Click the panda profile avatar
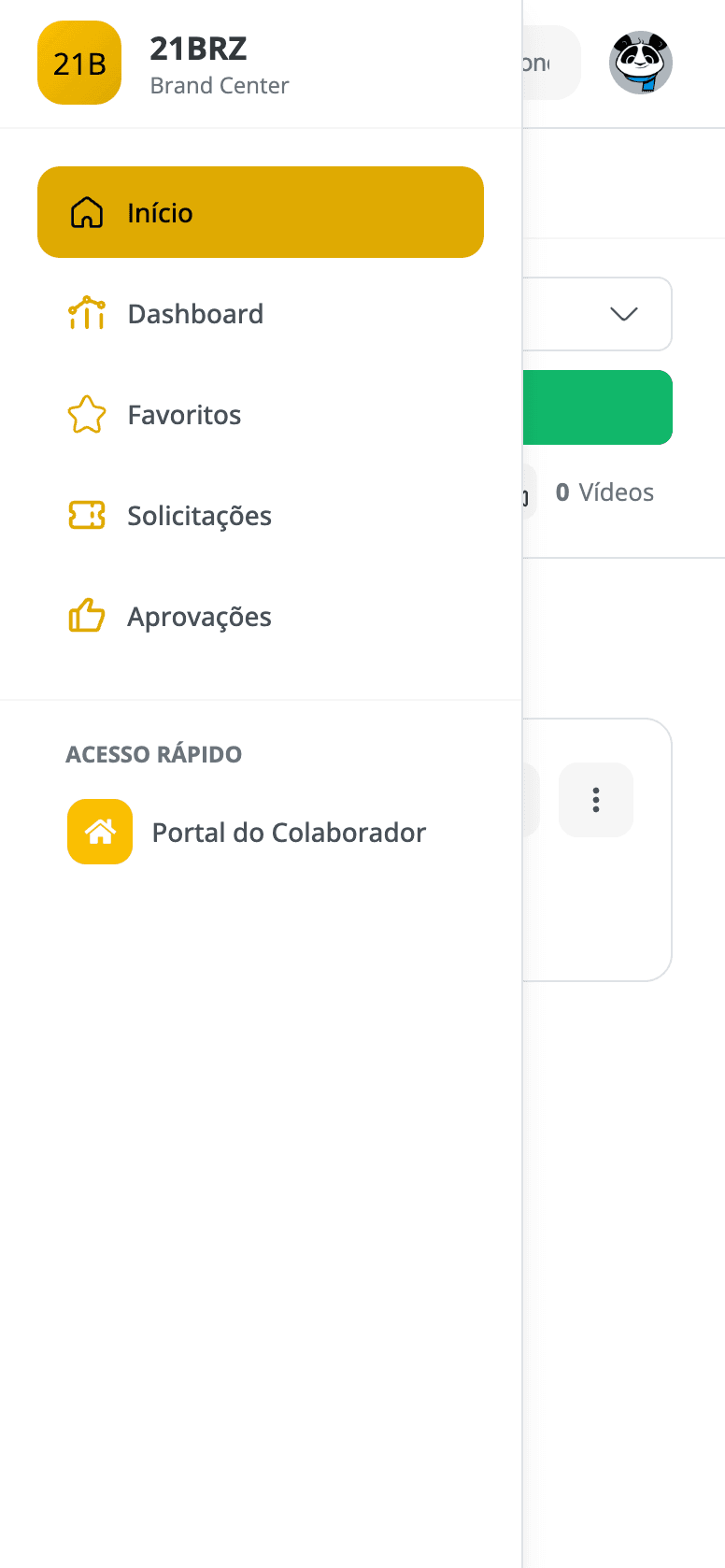The width and height of the screenshot is (725, 1568). click(641, 63)
